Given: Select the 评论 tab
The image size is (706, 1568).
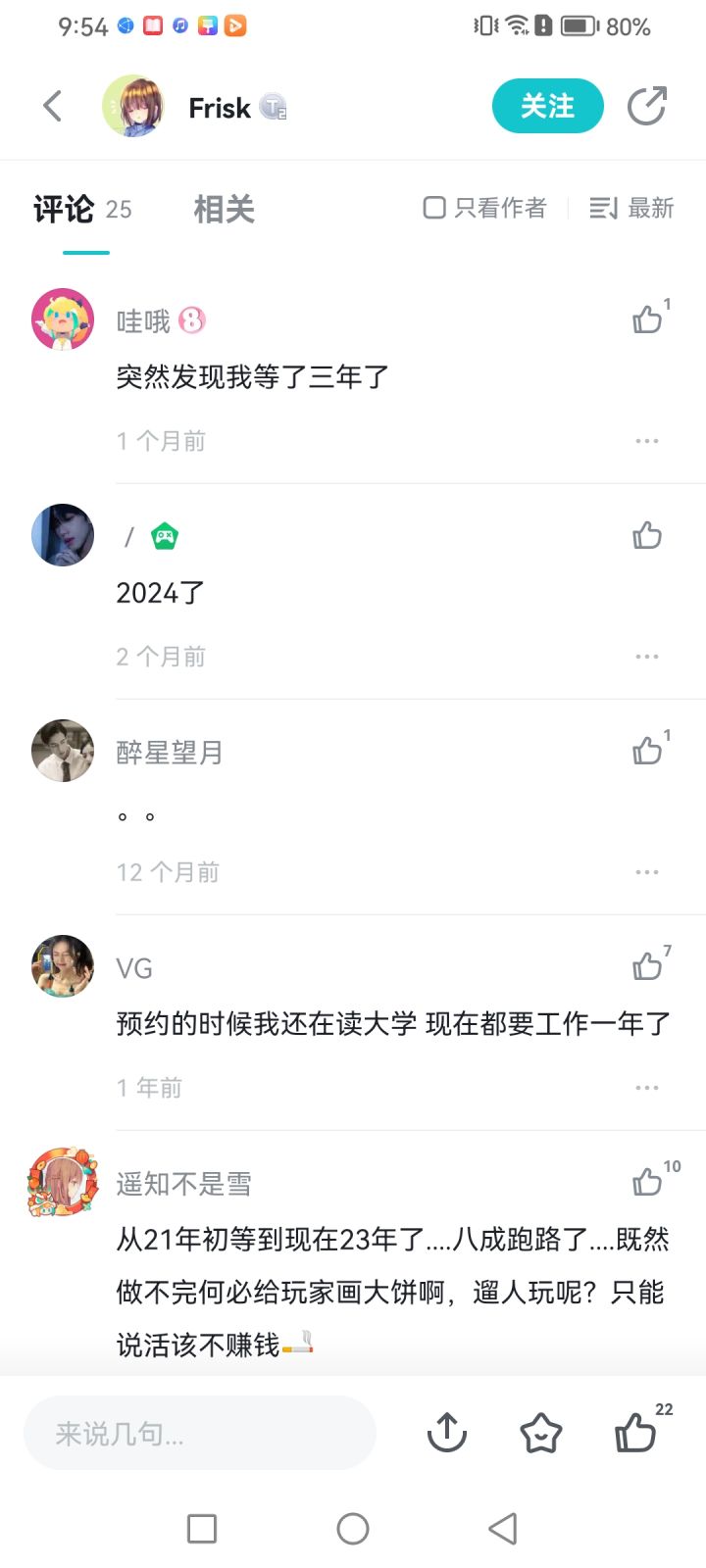Looking at the screenshot, I should 64,209.
